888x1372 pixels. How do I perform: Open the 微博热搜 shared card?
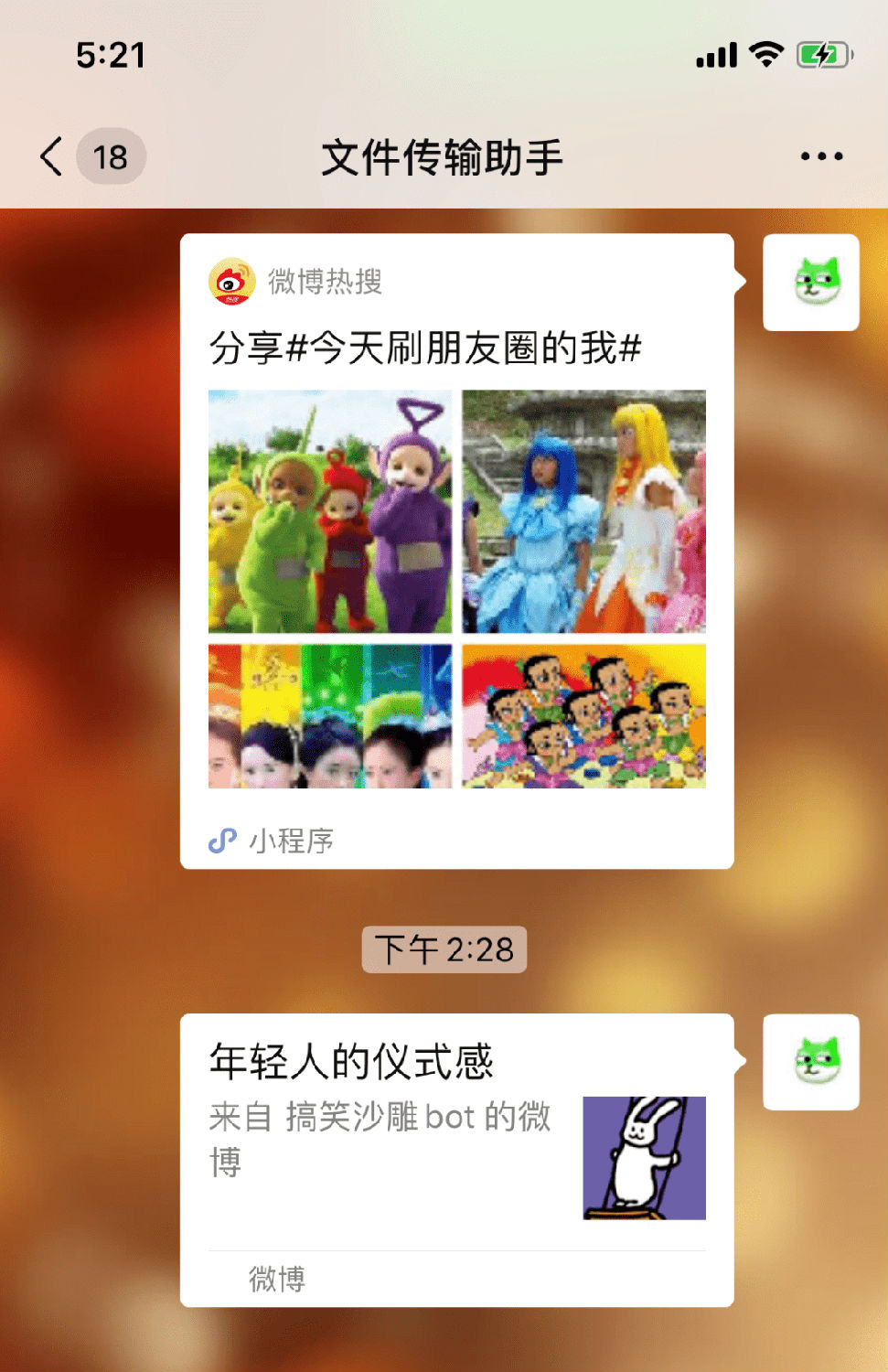(457, 549)
